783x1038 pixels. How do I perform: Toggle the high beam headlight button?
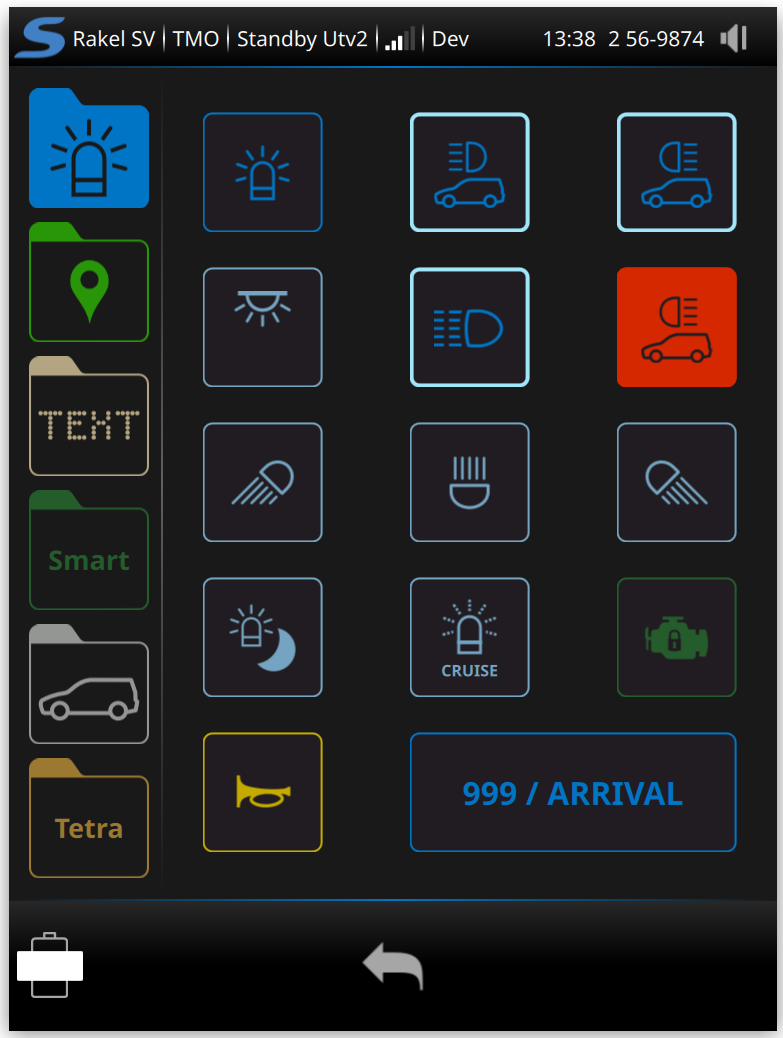[469, 327]
